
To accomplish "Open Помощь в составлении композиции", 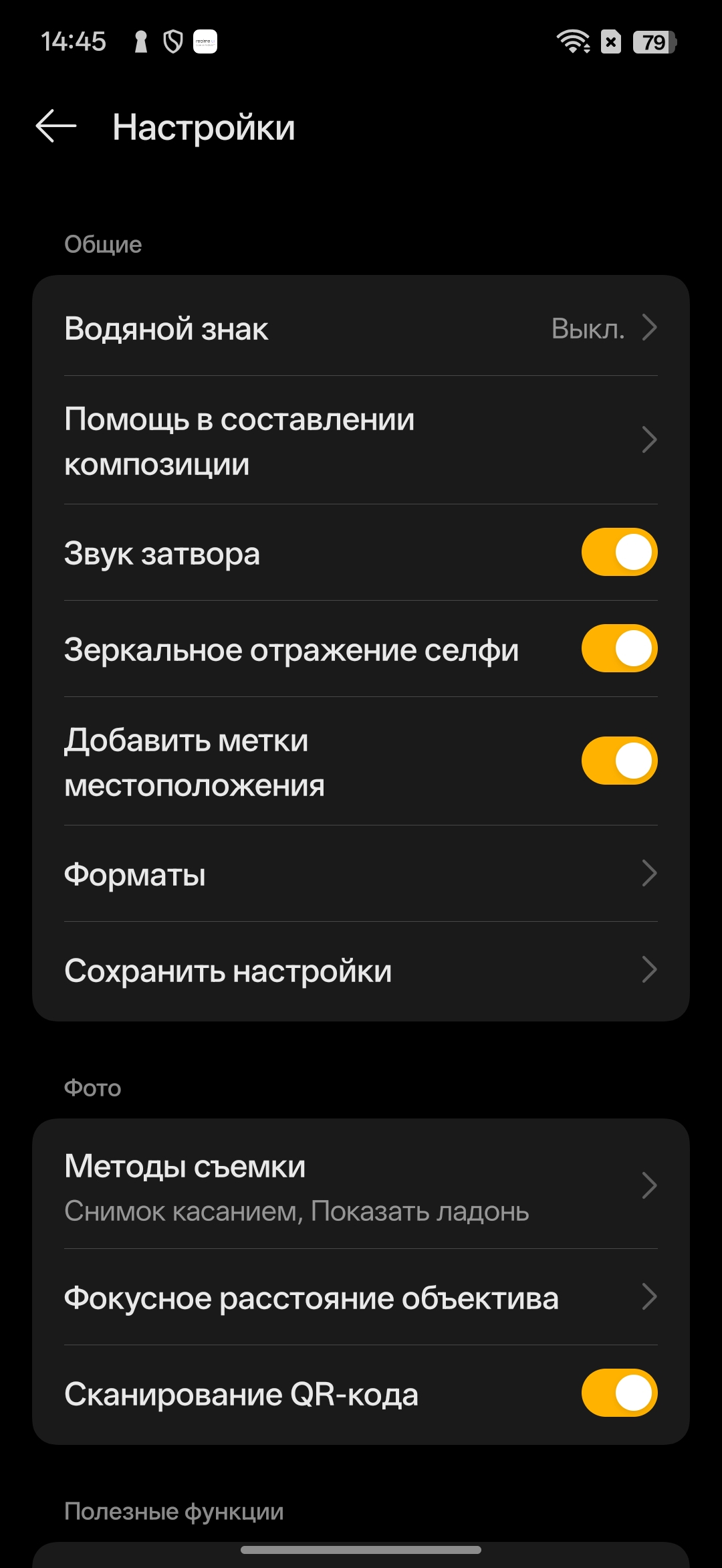I will (361, 440).
